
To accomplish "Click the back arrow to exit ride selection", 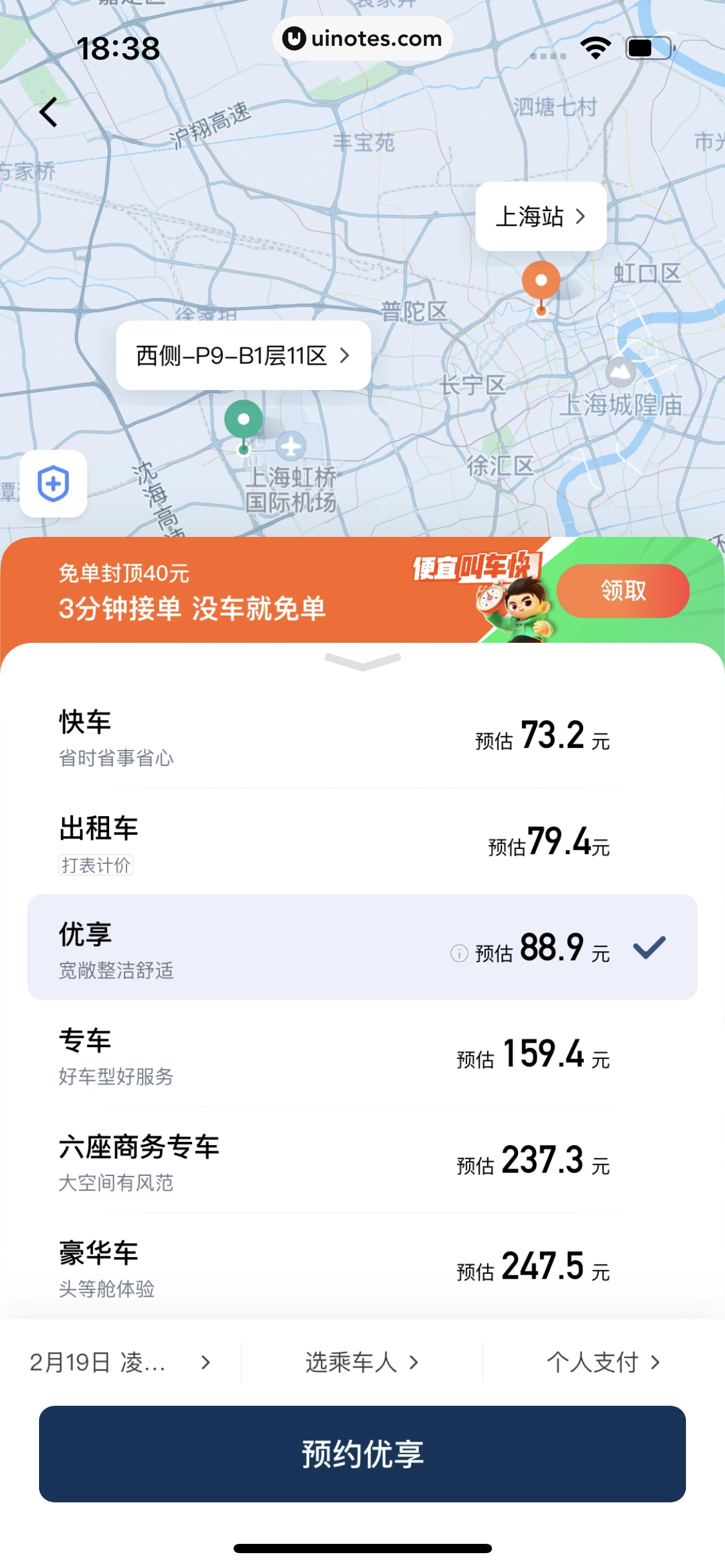I will click(48, 113).
